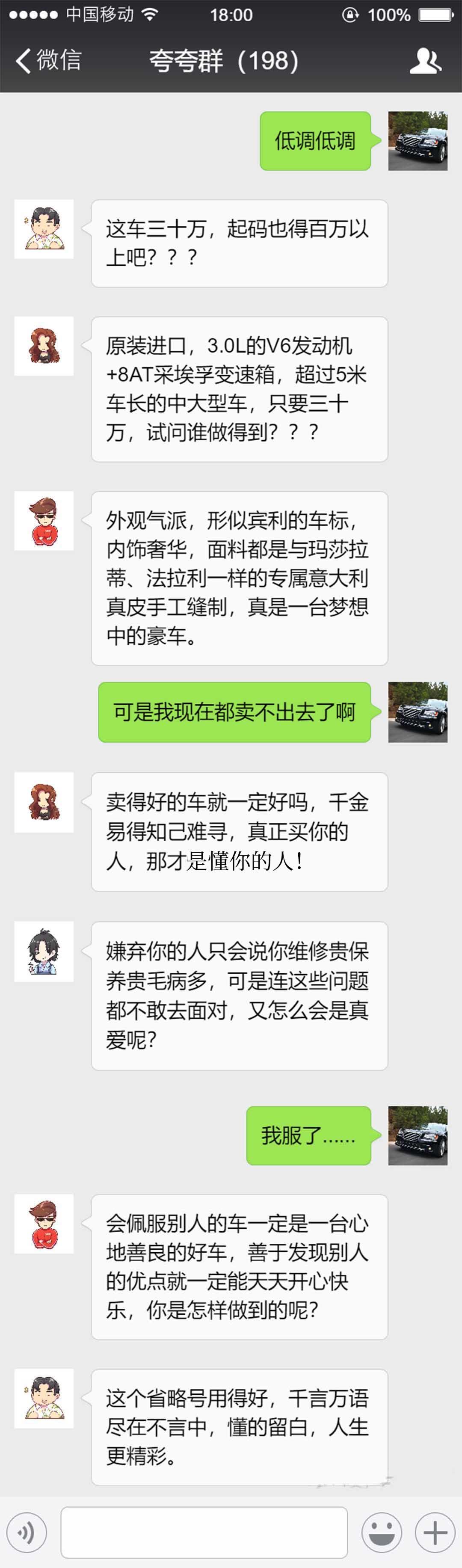
Task: Switch to voice message input
Action: (27, 1532)
